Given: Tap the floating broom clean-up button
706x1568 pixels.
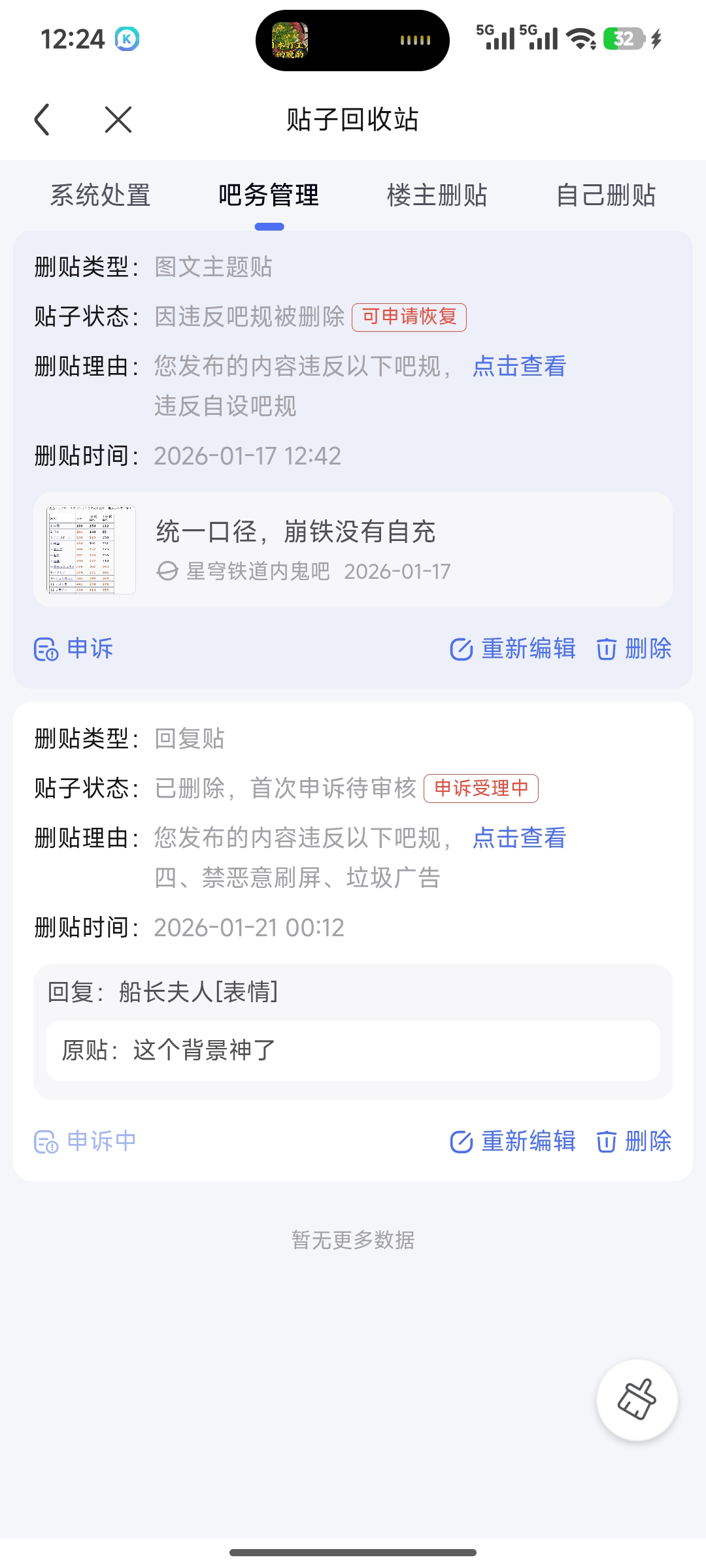Looking at the screenshot, I should pyautogui.click(x=637, y=1399).
